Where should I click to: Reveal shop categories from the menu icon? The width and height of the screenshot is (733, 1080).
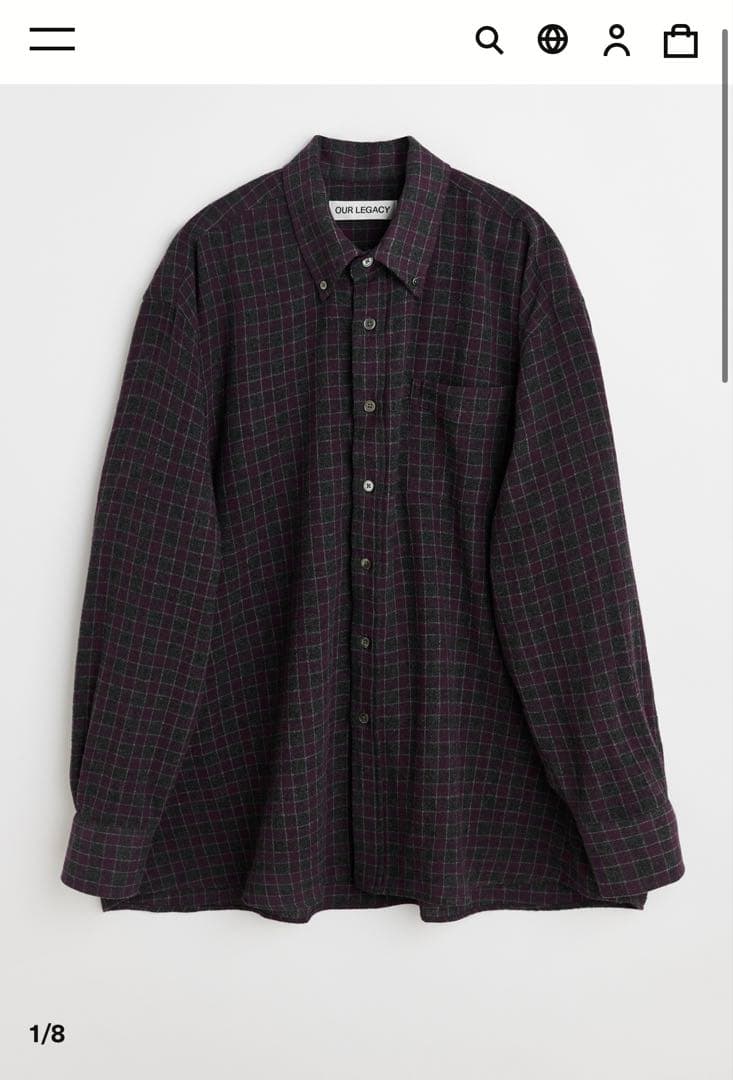[53, 41]
